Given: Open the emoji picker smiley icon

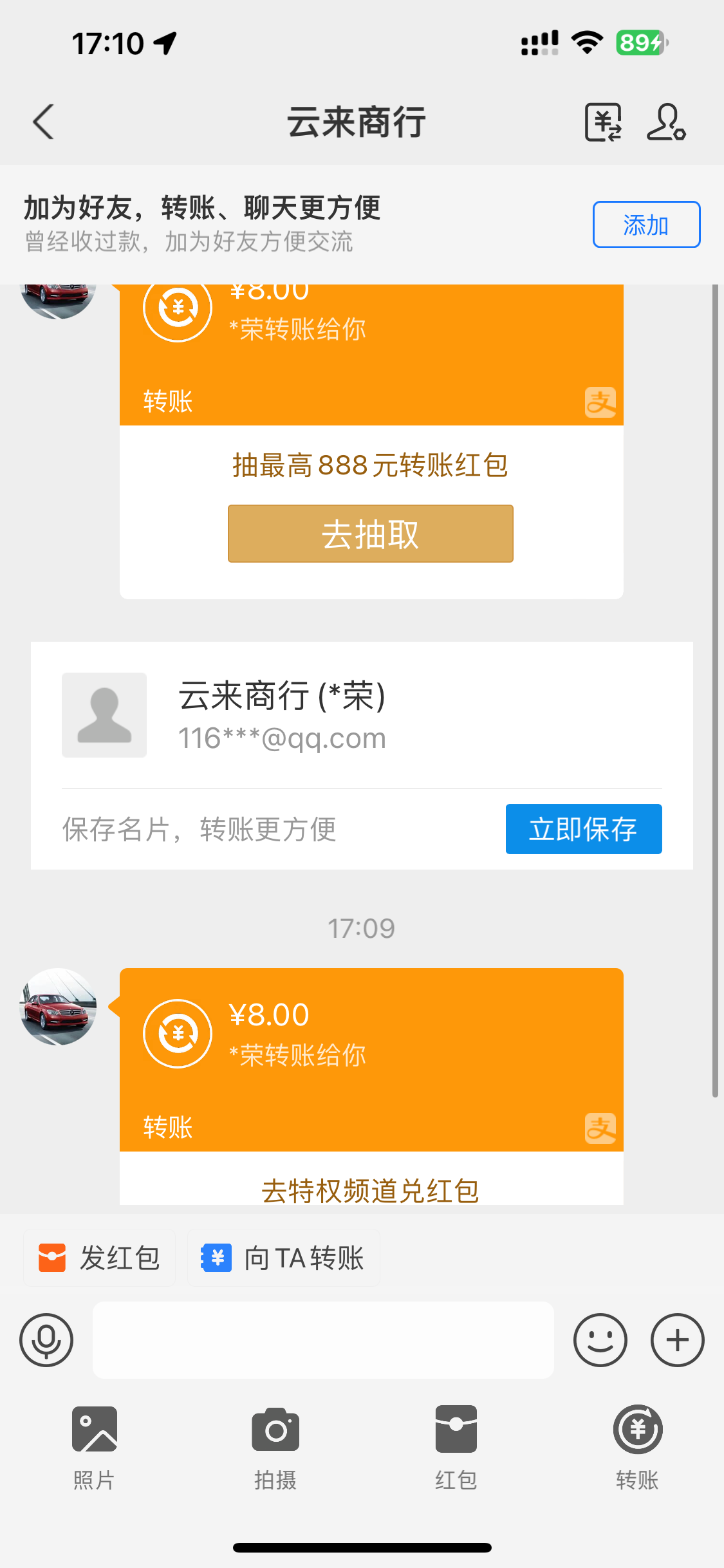Looking at the screenshot, I should point(599,1340).
